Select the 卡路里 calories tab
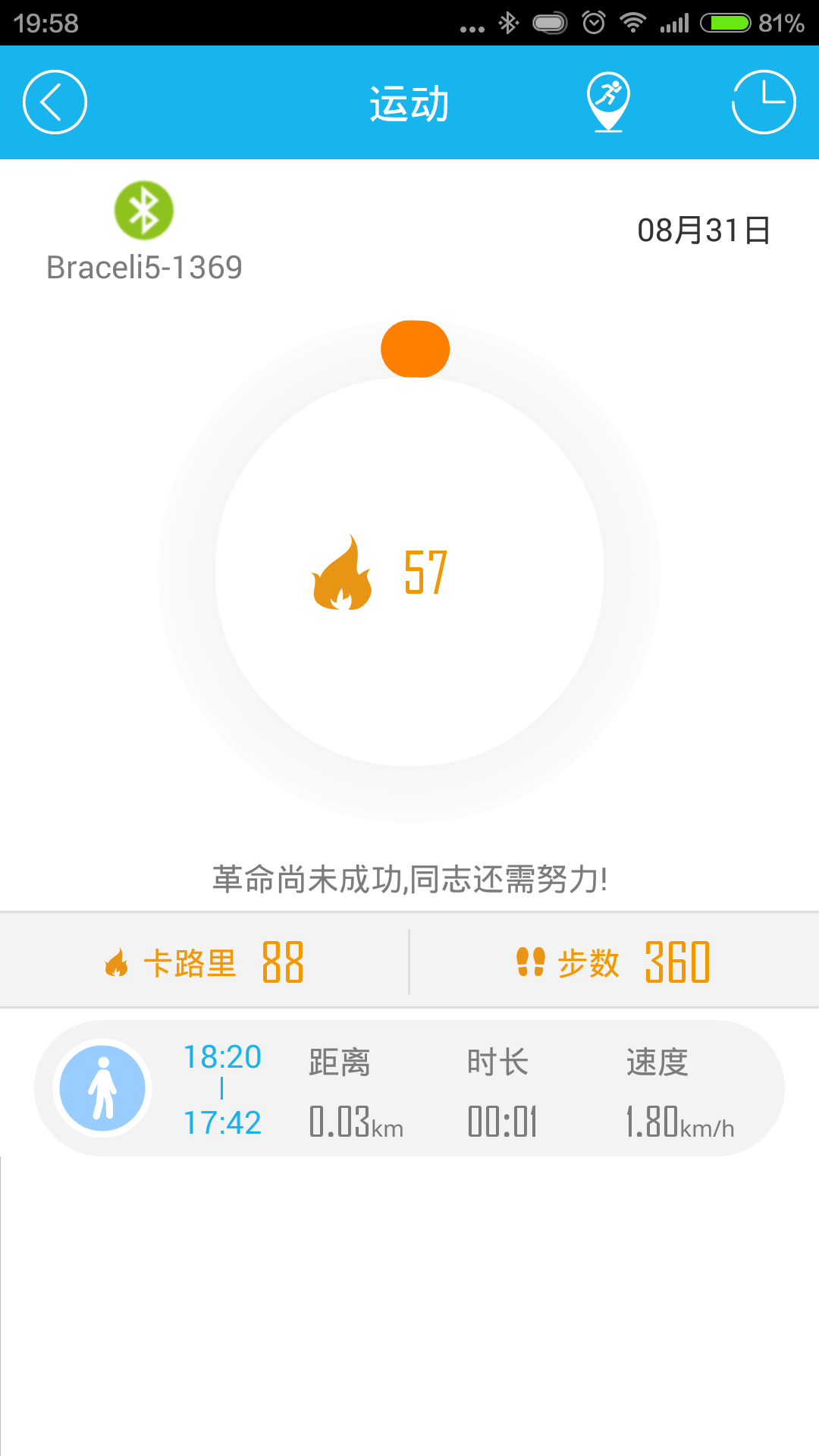The image size is (819, 1456). [x=205, y=962]
